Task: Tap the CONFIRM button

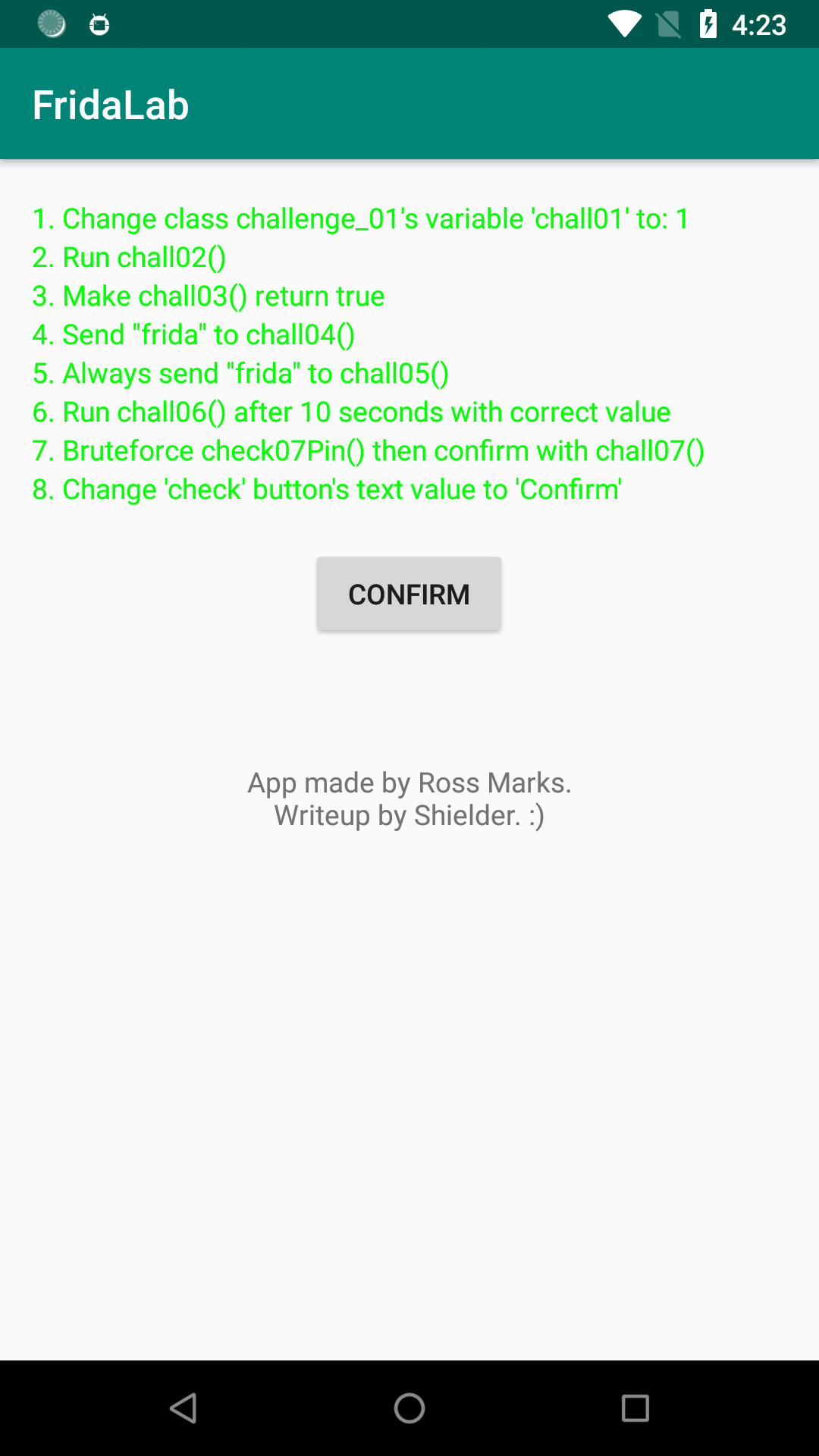Action: [409, 594]
